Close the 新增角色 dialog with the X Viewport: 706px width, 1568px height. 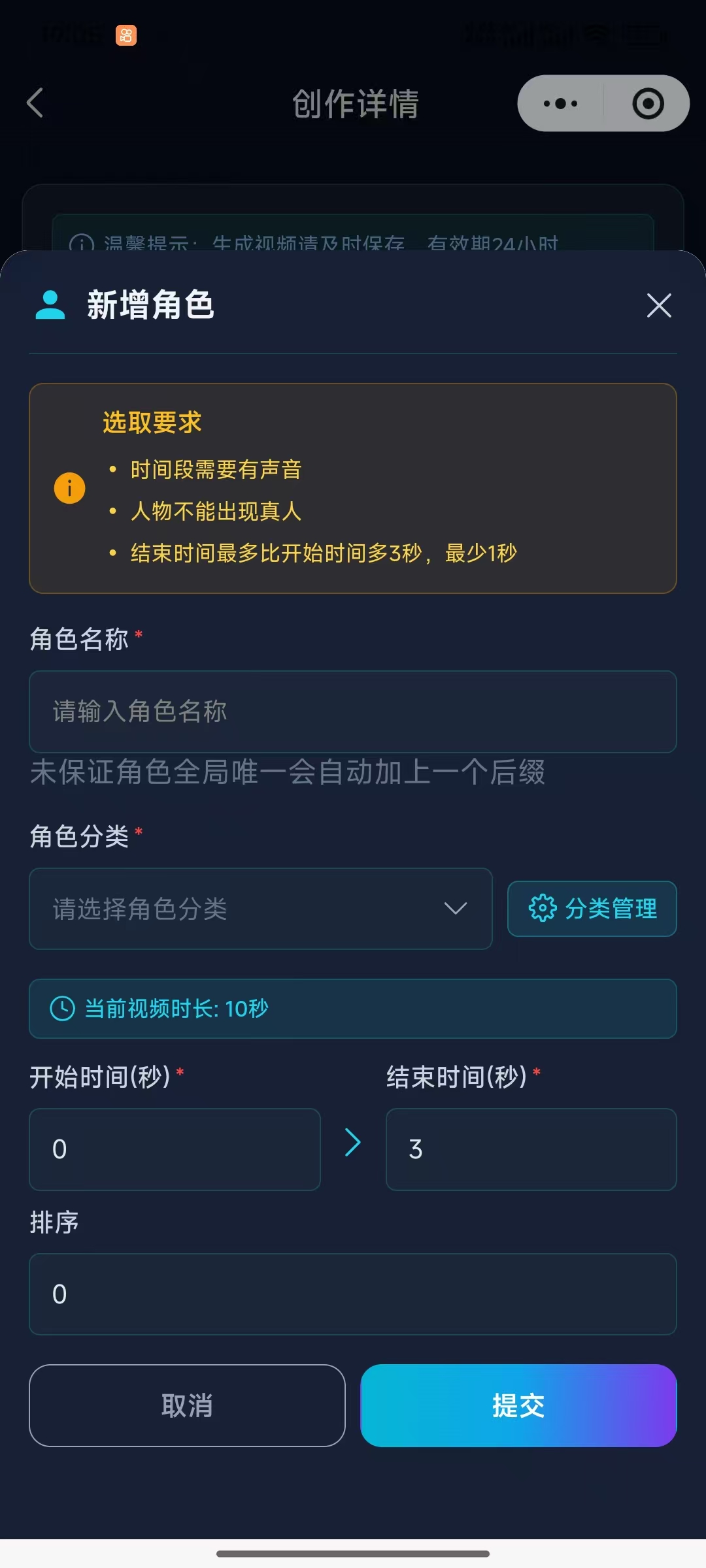(x=658, y=306)
